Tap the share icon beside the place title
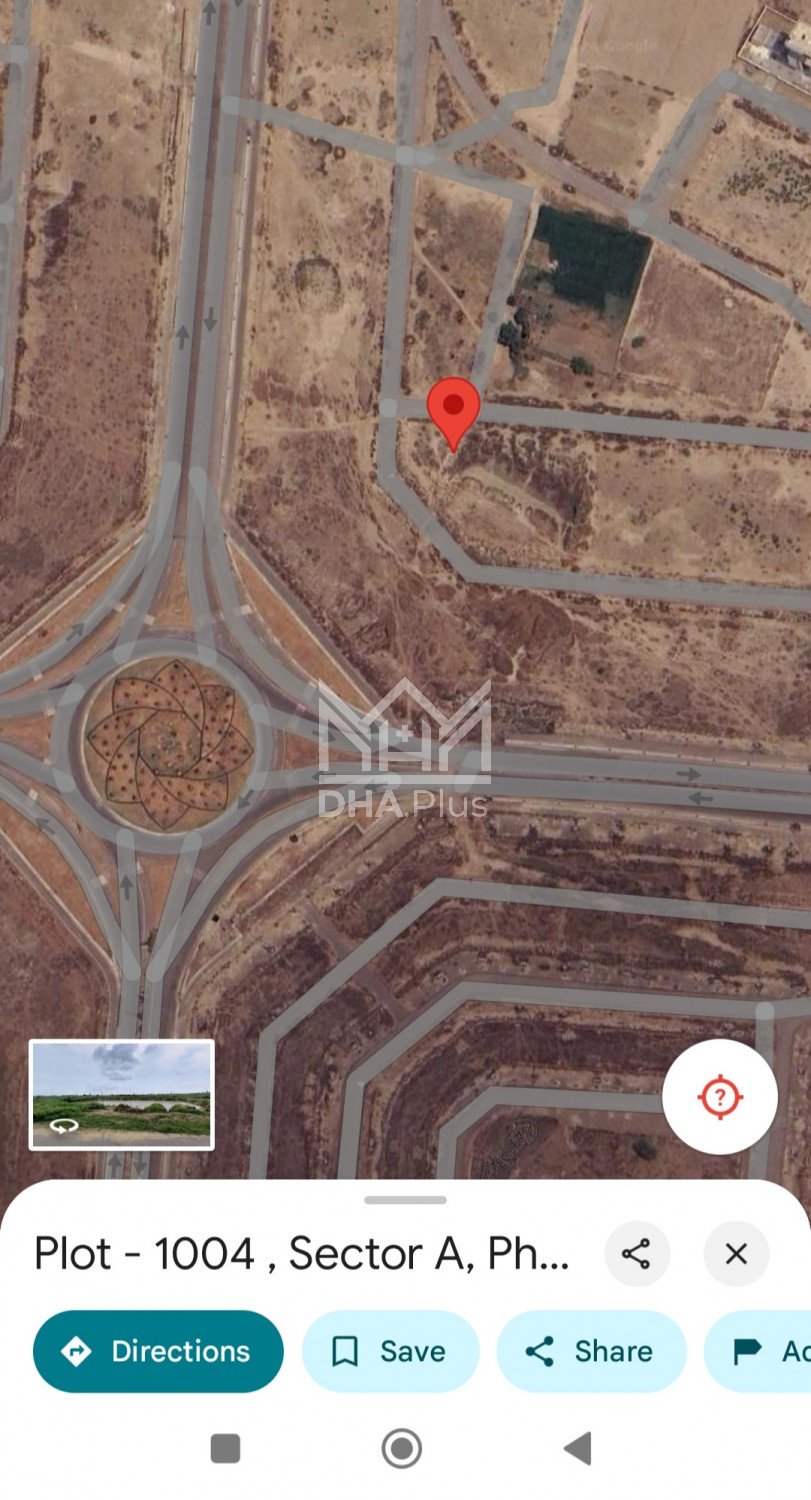Image resolution: width=811 pixels, height=1500 pixels. pos(636,1254)
